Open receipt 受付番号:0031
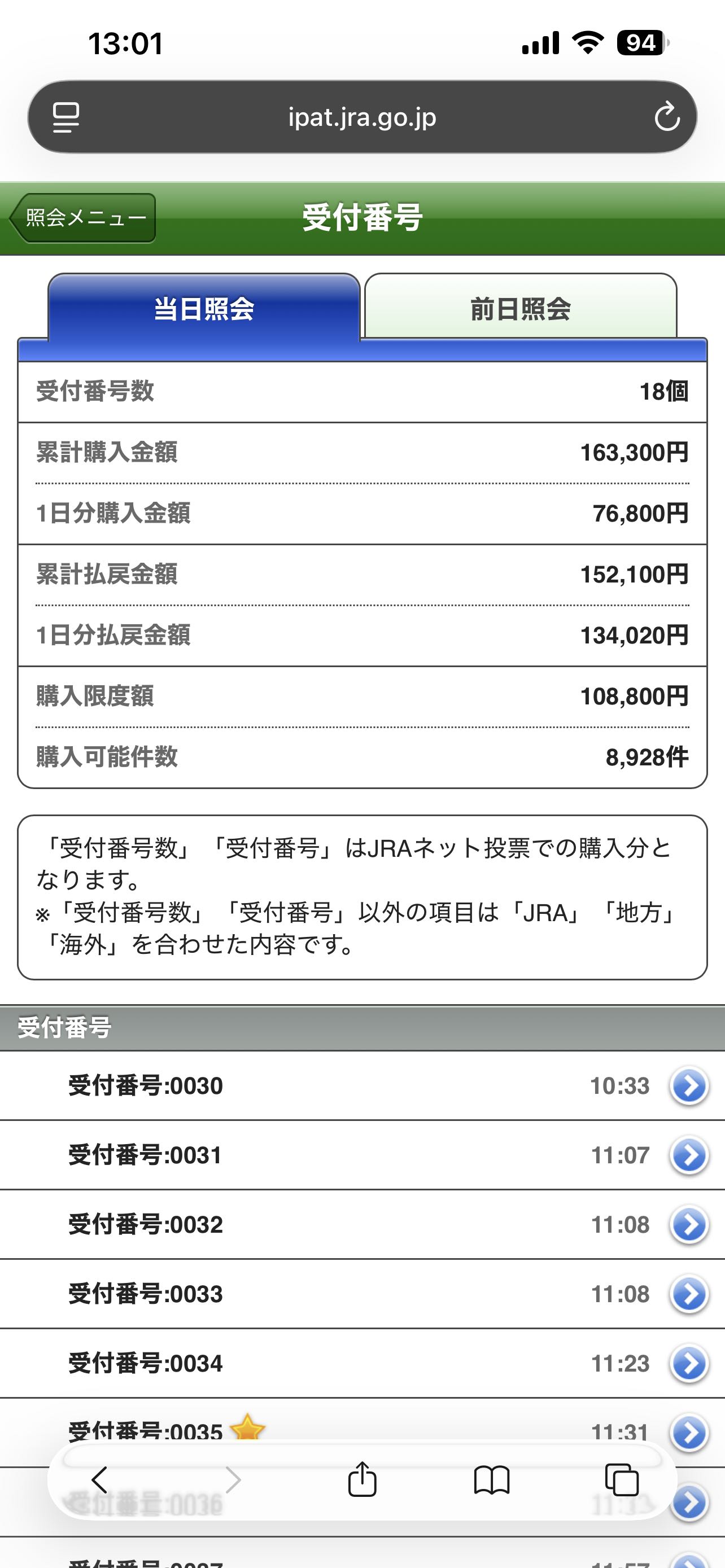This screenshot has width=725, height=1568. click(688, 1155)
